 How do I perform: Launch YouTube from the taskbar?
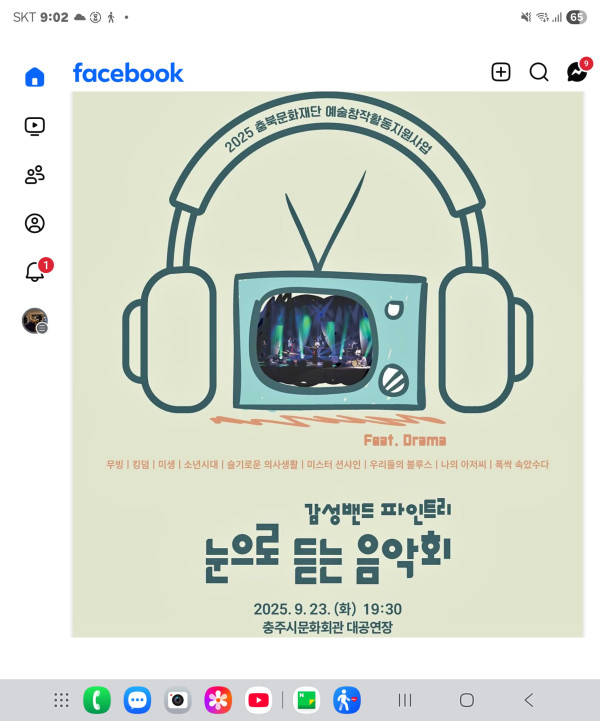point(258,700)
